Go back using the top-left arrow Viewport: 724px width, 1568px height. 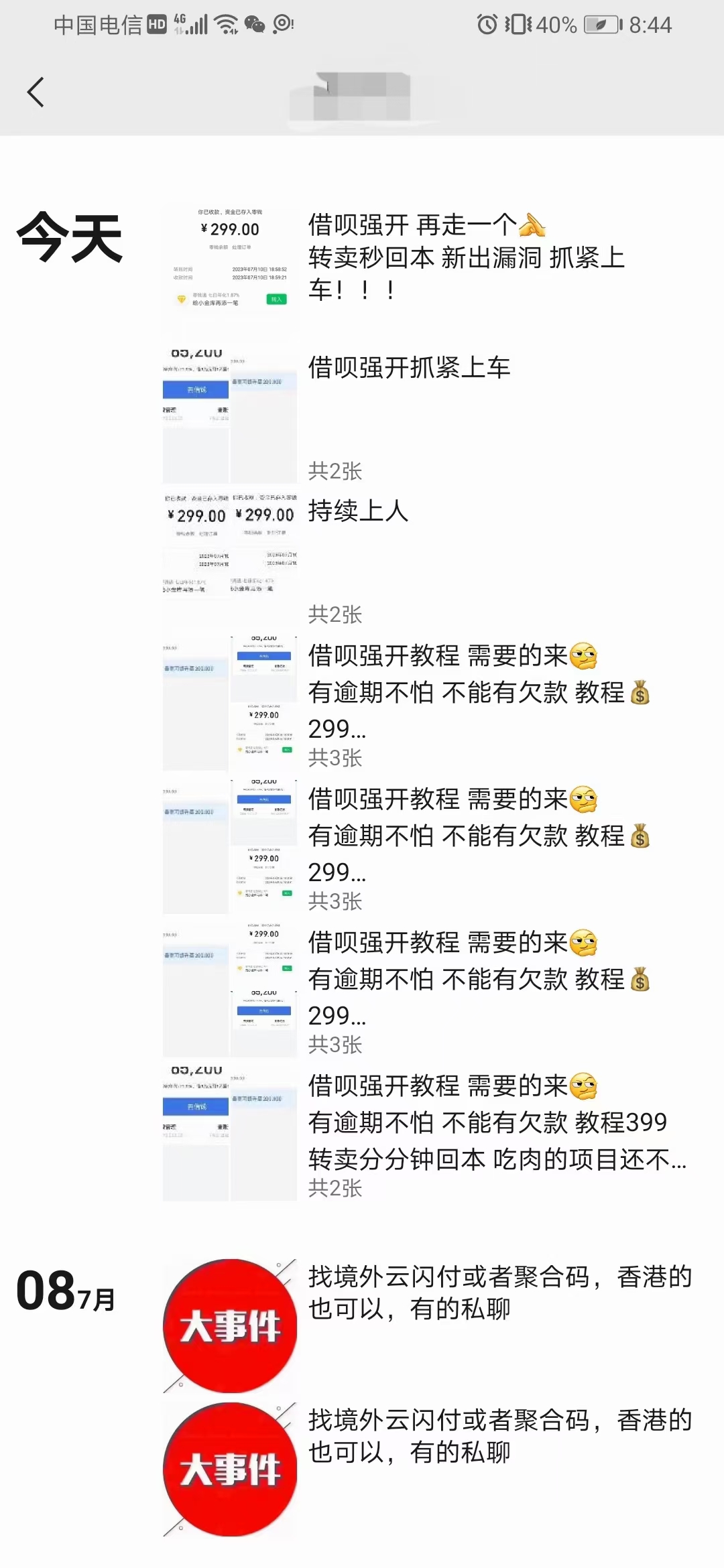36,92
